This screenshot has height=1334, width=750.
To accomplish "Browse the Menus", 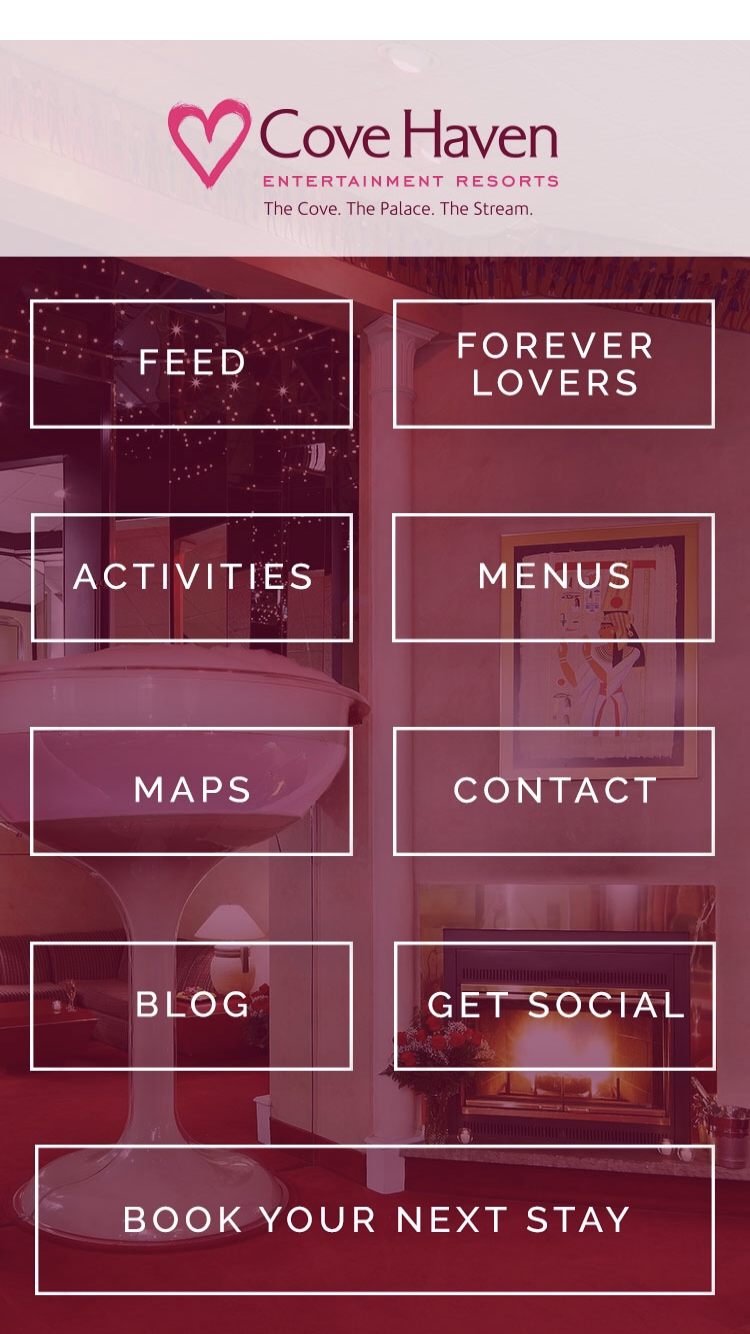I will pos(554,577).
